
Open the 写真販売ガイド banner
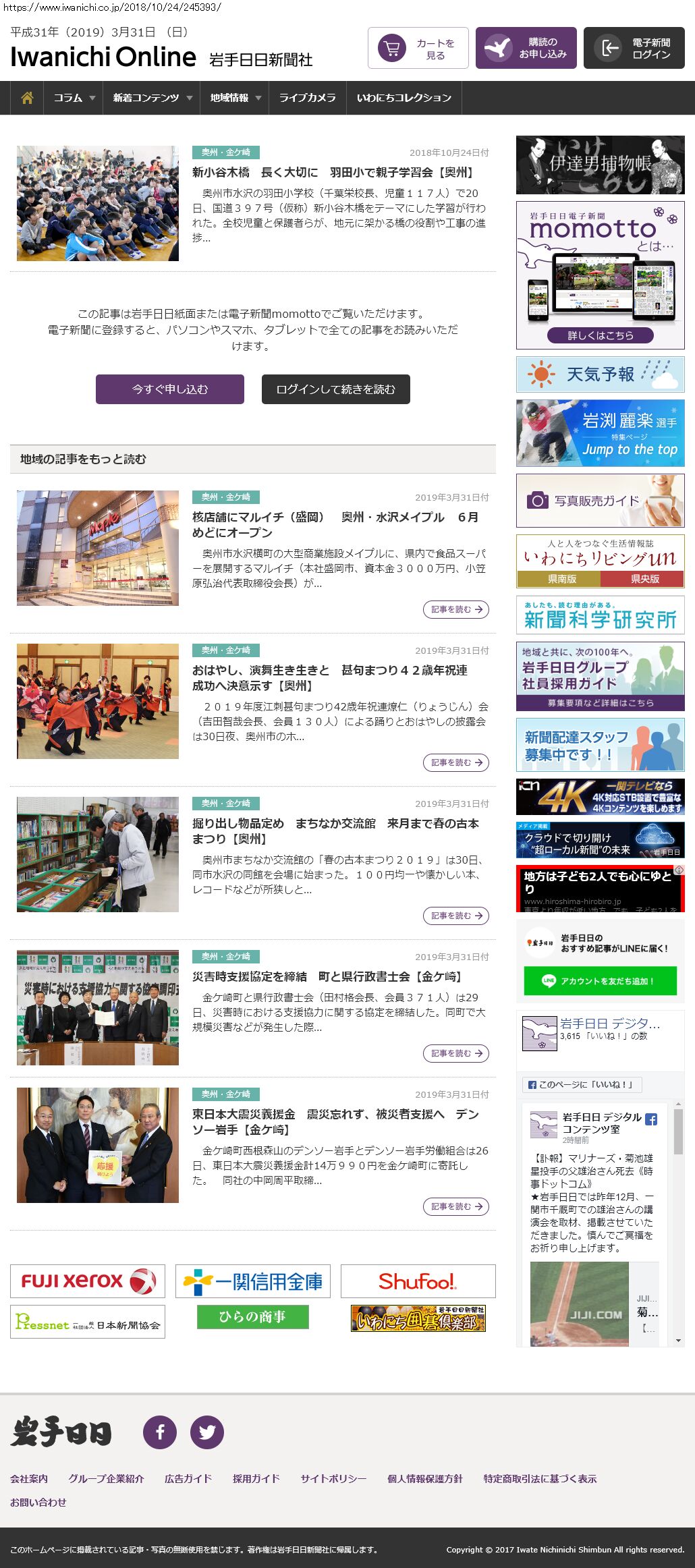pos(600,501)
